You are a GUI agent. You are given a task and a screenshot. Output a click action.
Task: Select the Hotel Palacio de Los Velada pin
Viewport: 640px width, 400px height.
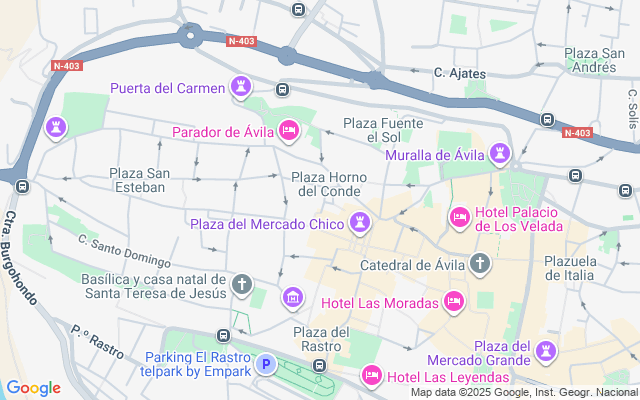[x=460, y=215]
